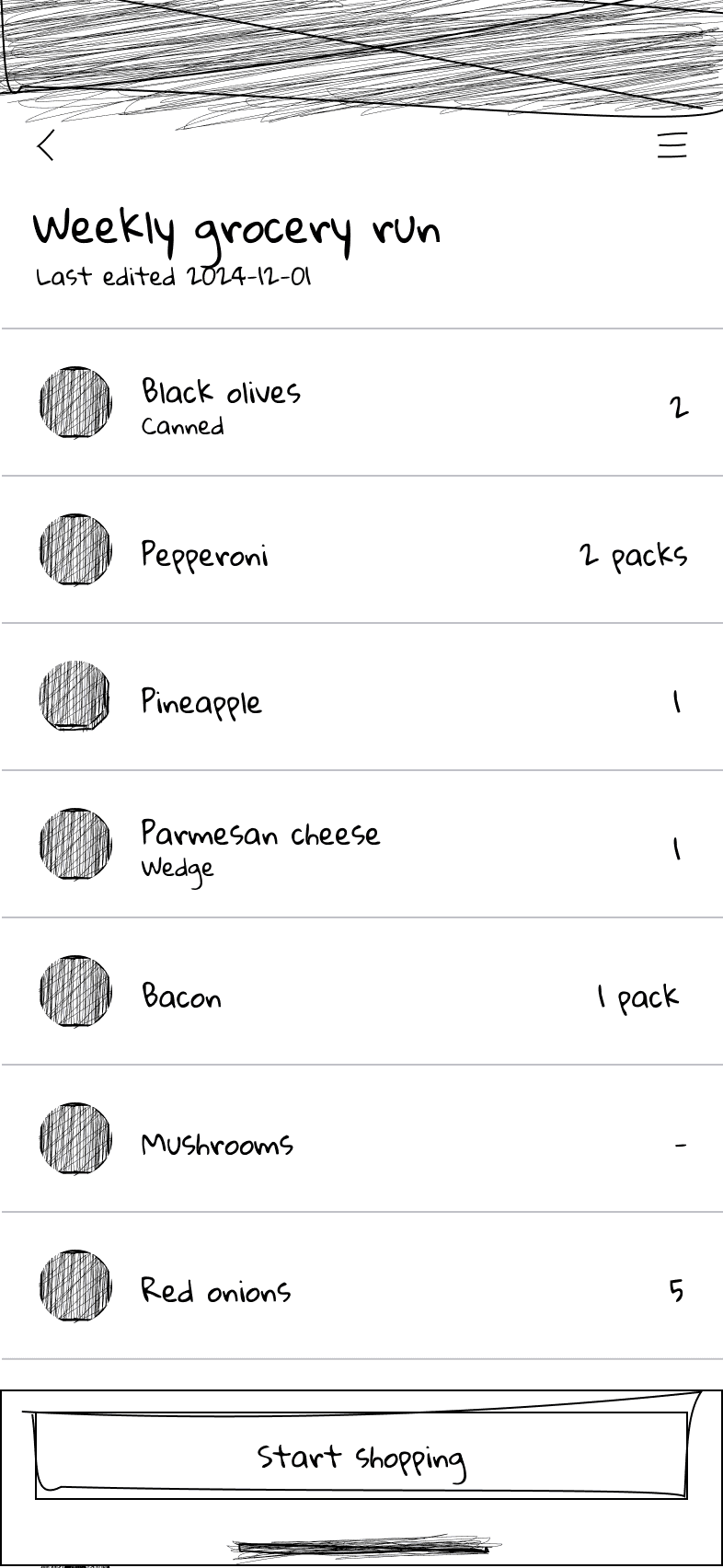Open the hamburger menu
Viewport: 723px width, 1568px height.
[x=672, y=145]
